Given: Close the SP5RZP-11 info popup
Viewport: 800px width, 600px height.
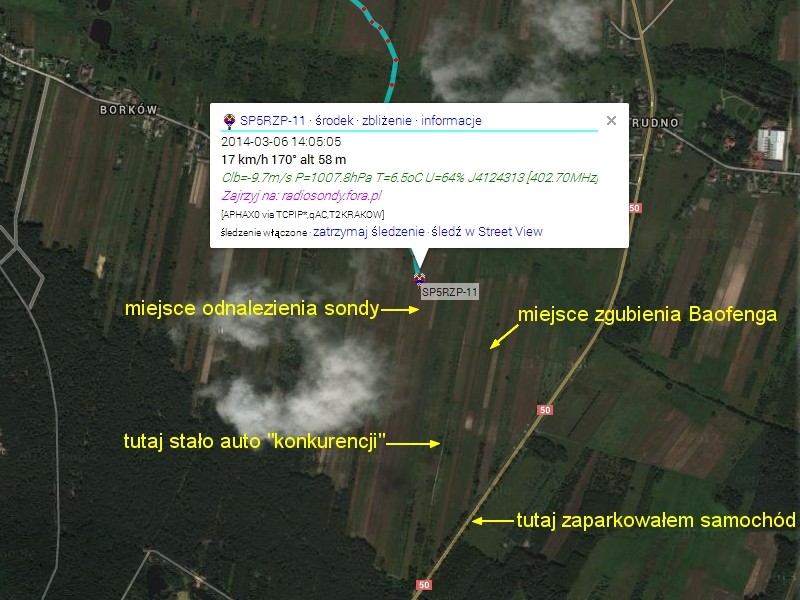Looking at the screenshot, I should (x=611, y=120).
